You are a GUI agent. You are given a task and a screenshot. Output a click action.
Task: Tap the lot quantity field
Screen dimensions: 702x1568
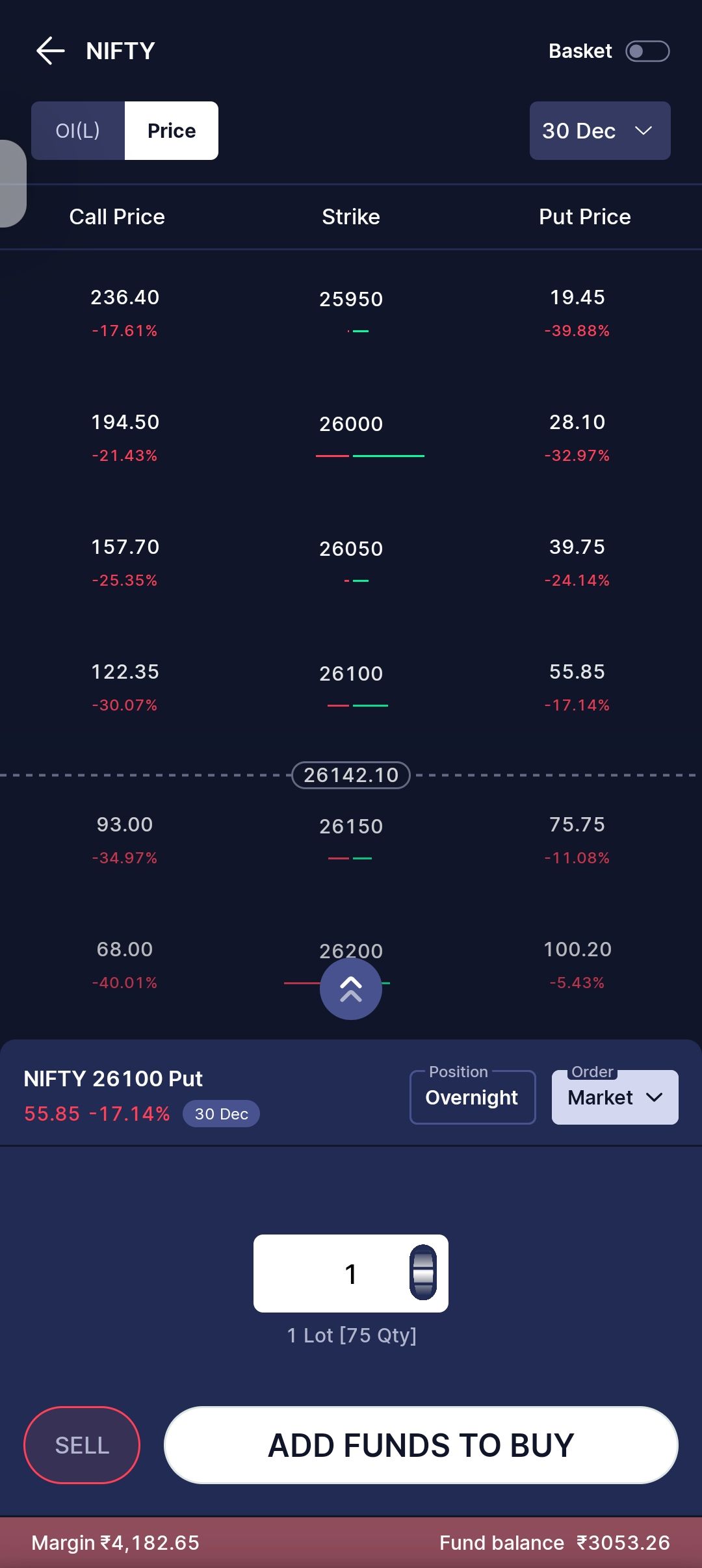click(351, 1274)
